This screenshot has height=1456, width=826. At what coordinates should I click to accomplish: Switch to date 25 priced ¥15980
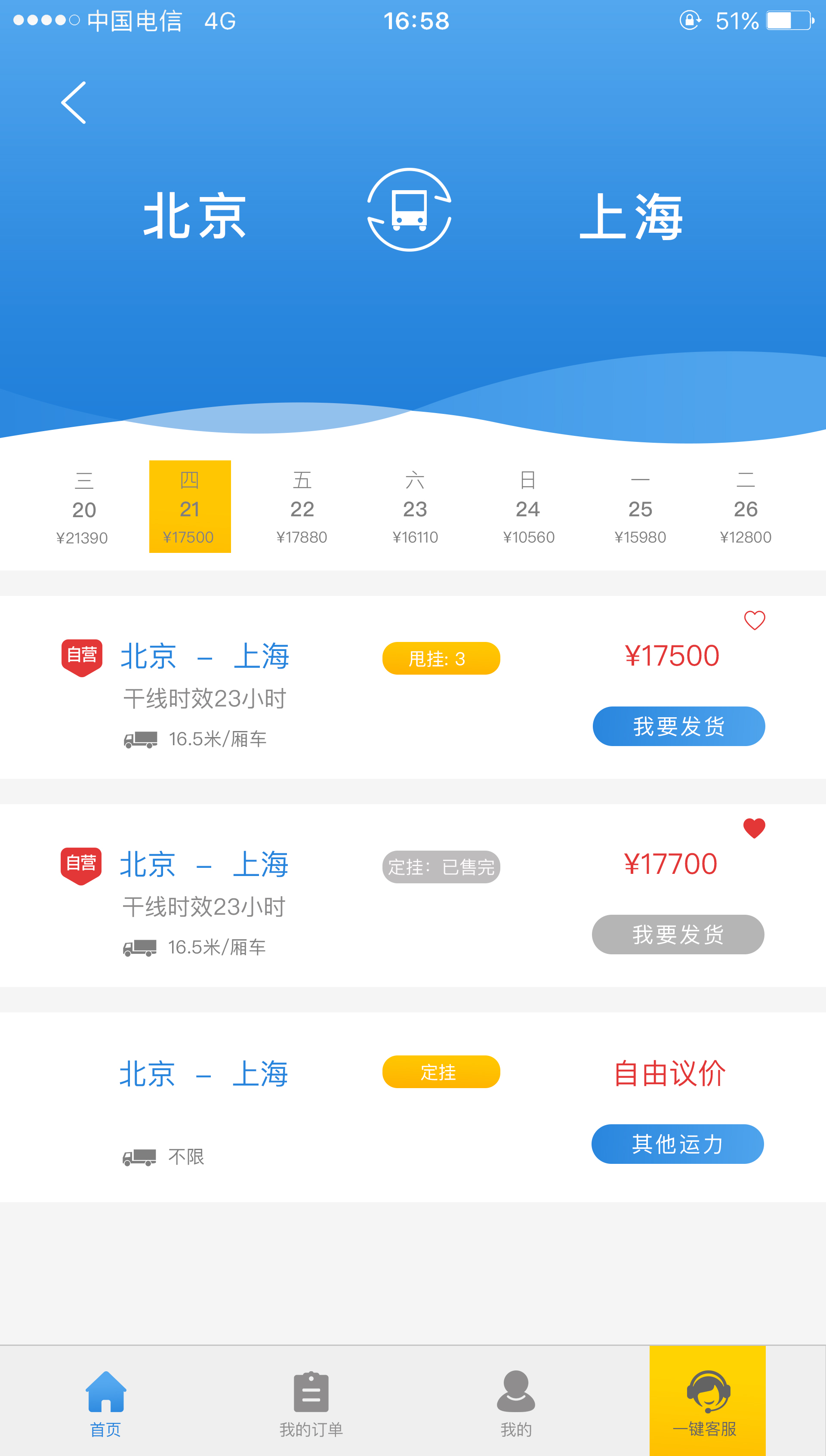[x=640, y=508]
